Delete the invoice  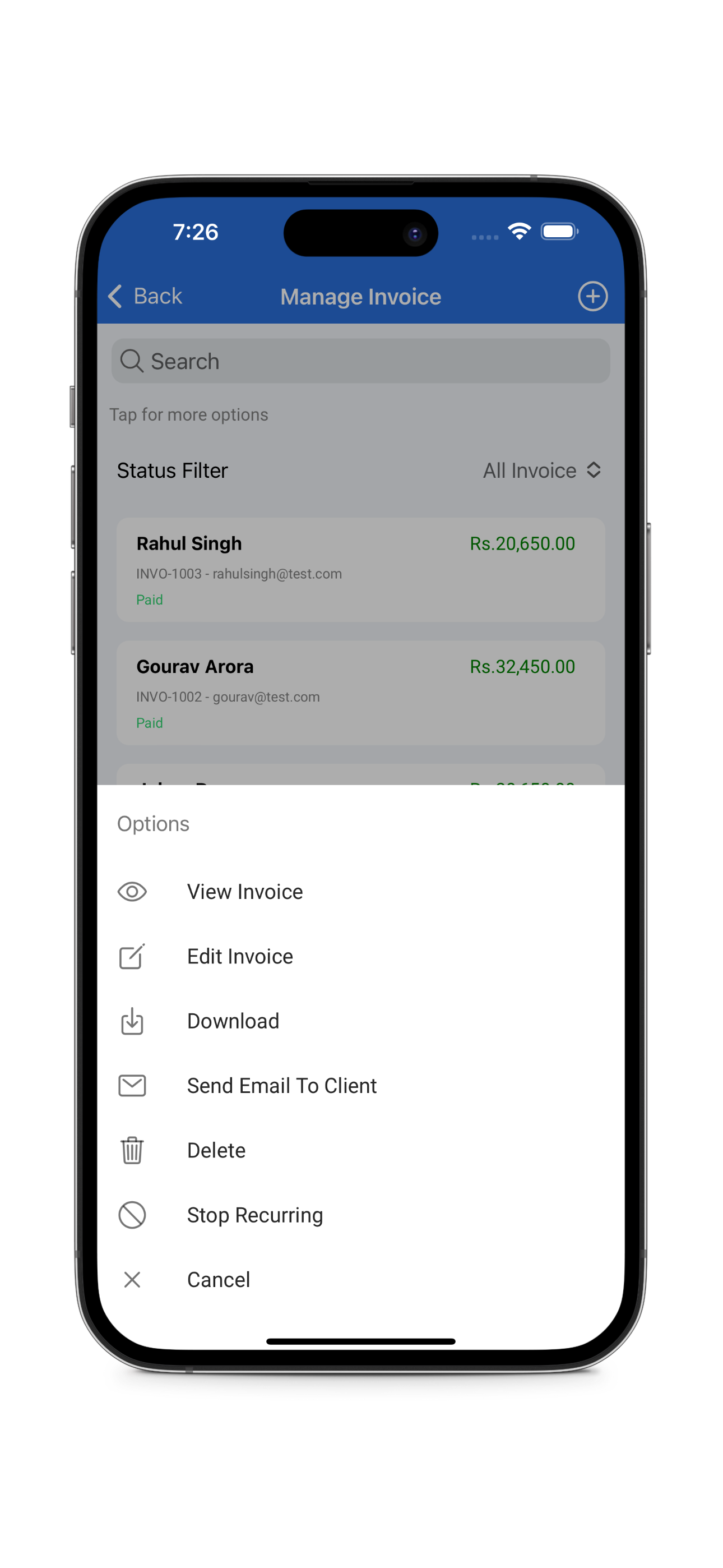(x=216, y=1150)
